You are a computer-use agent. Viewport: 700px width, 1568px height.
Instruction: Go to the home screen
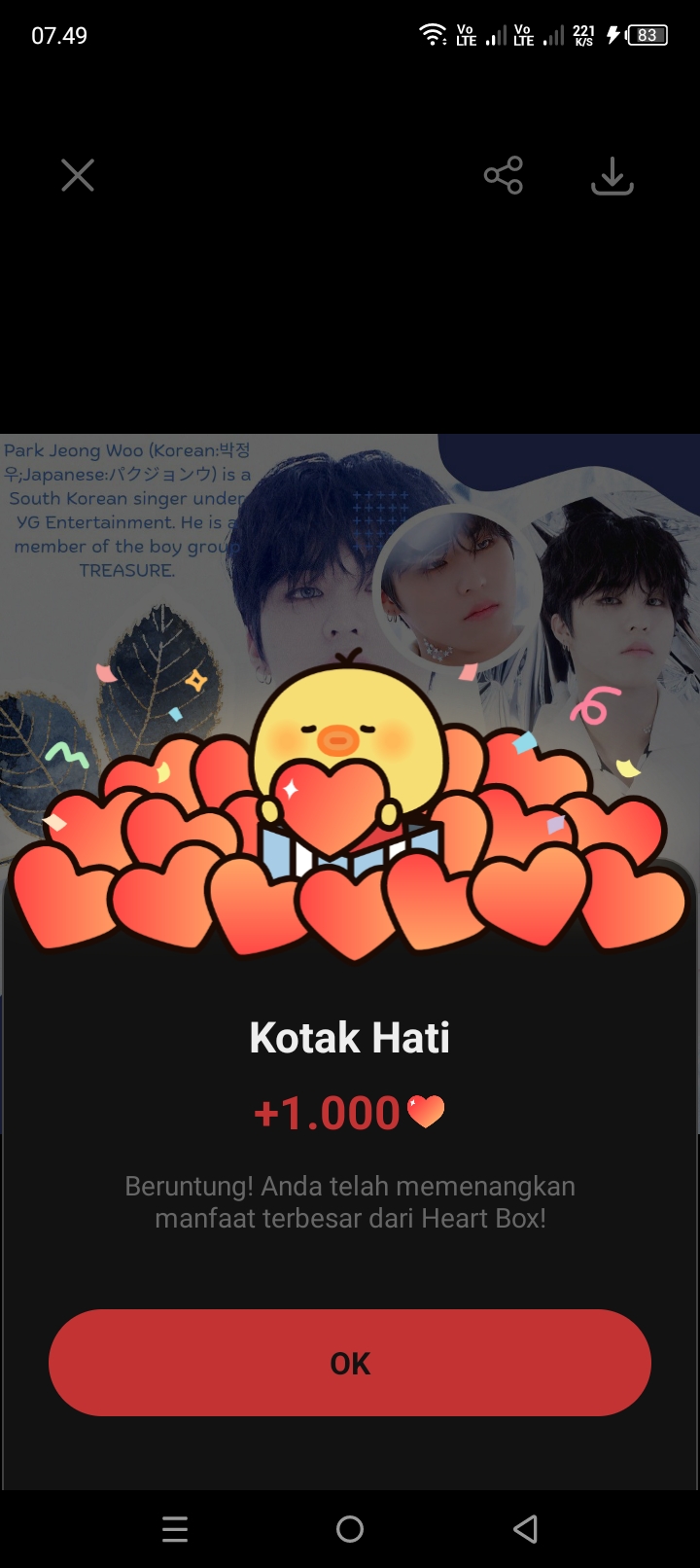point(350,1529)
